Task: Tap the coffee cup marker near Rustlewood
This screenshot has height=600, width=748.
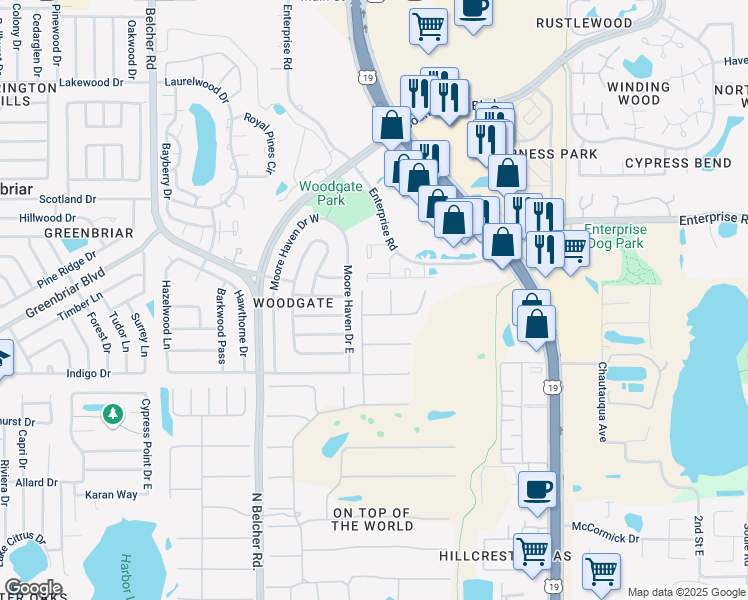Action: click(x=473, y=13)
